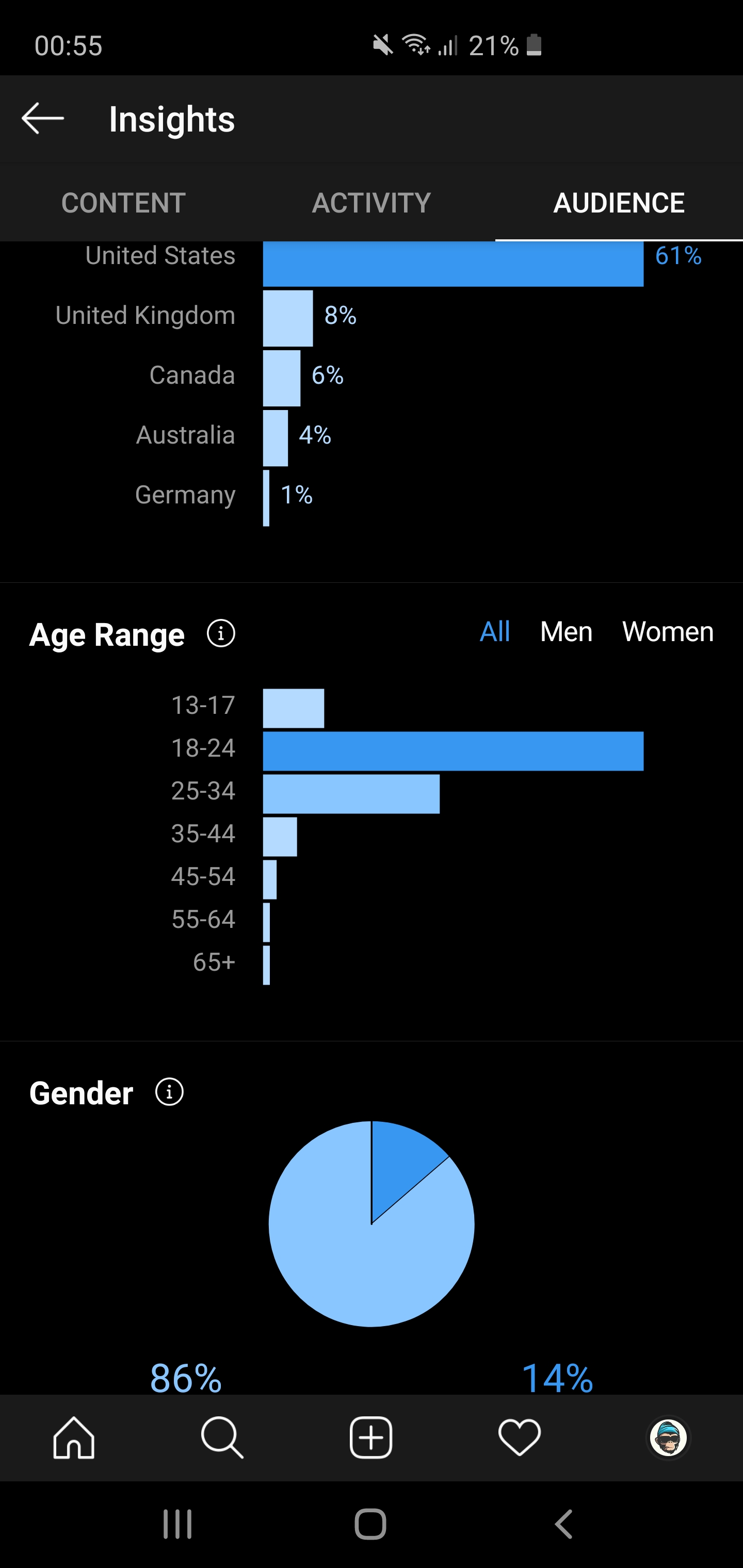Image resolution: width=743 pixels, height=1568 pixels.
Task: Filter age range by Men
Action: [567, 632]
